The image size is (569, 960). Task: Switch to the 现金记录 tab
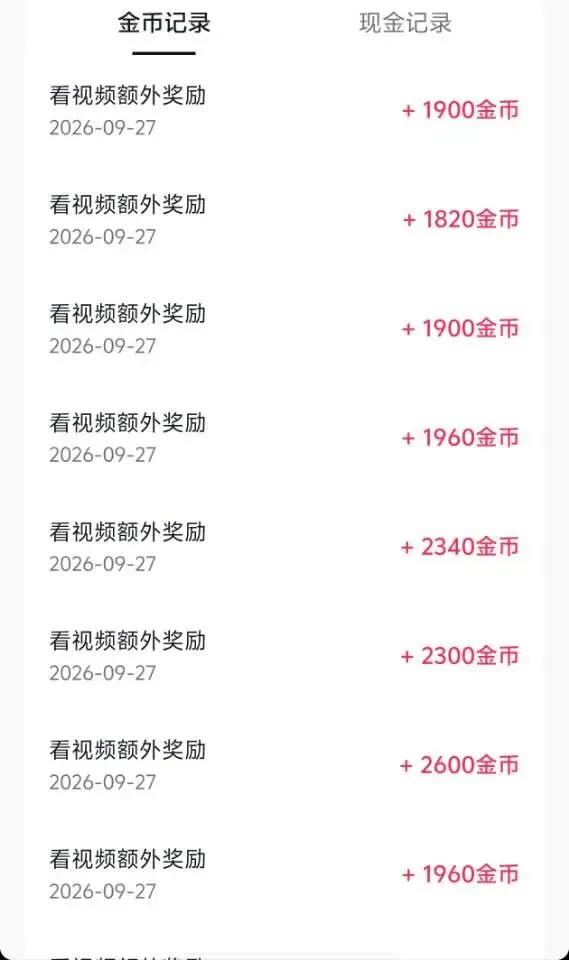tap(405, 23)
